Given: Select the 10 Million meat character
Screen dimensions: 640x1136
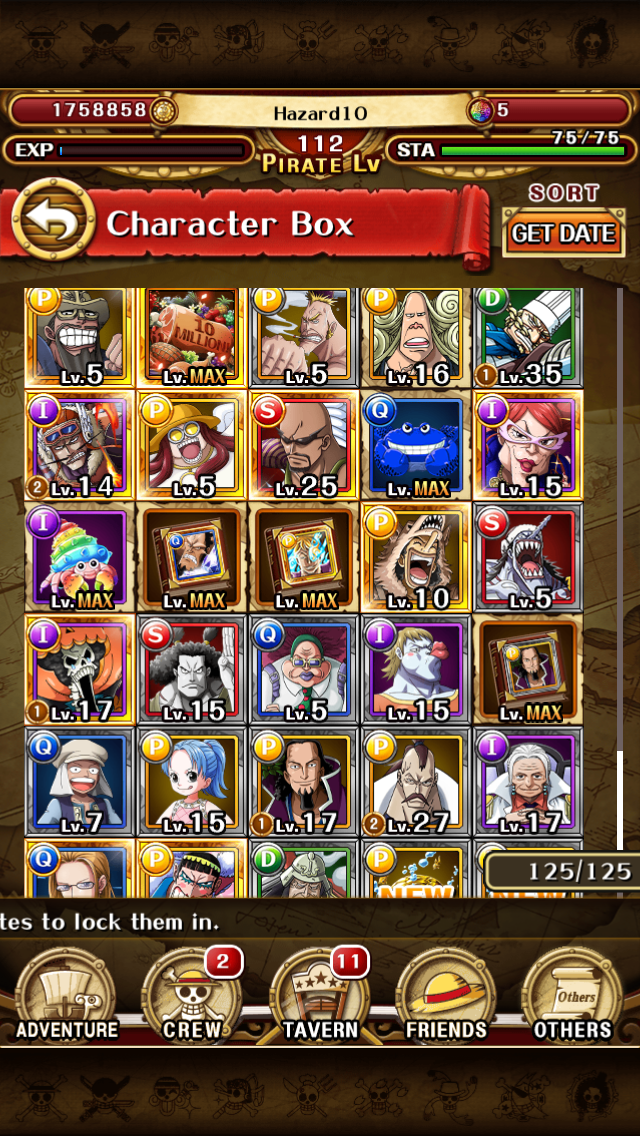Looking at the screenshot, I should 192,337.
